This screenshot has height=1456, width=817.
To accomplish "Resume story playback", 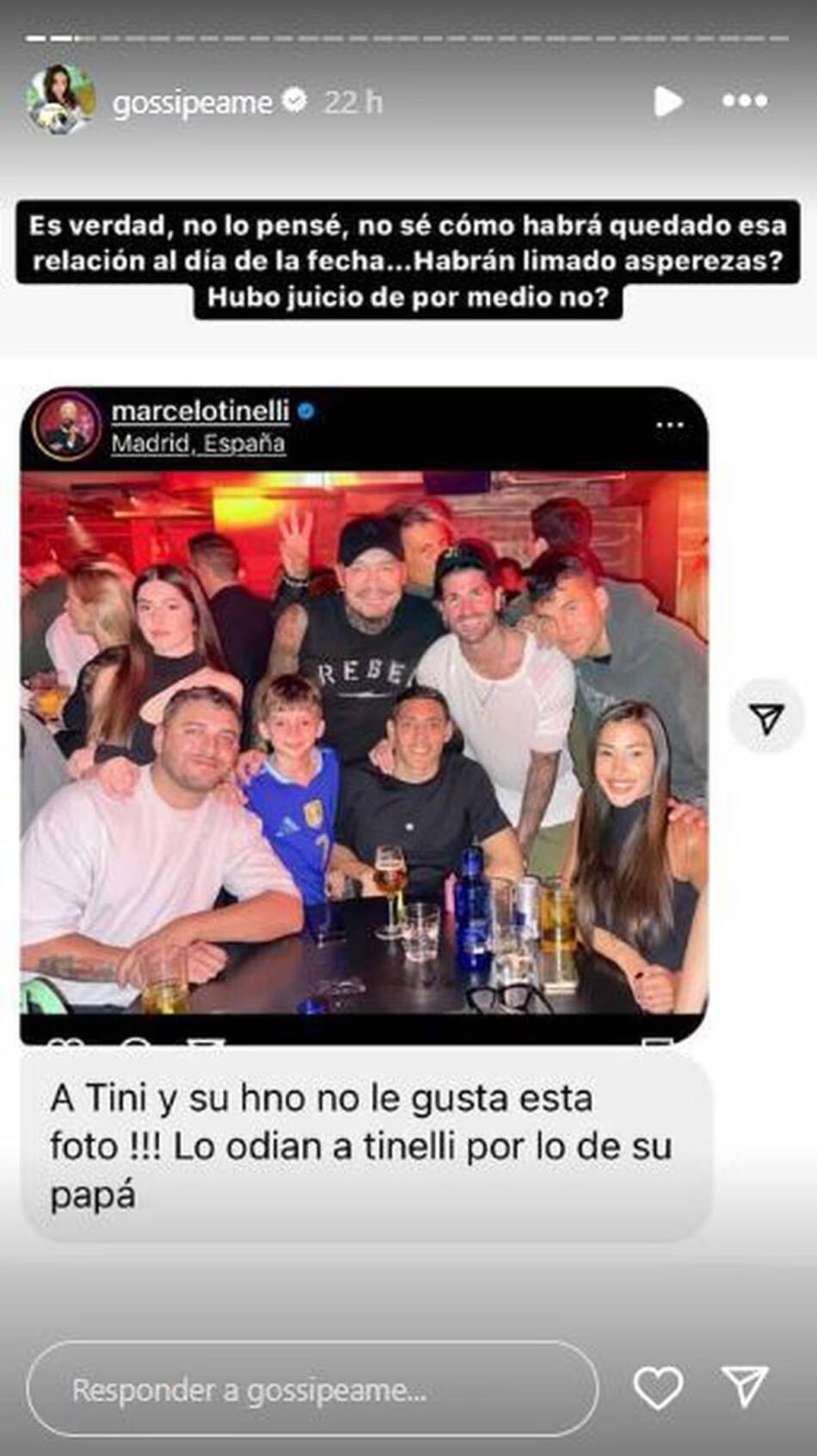I will point(666,101).
